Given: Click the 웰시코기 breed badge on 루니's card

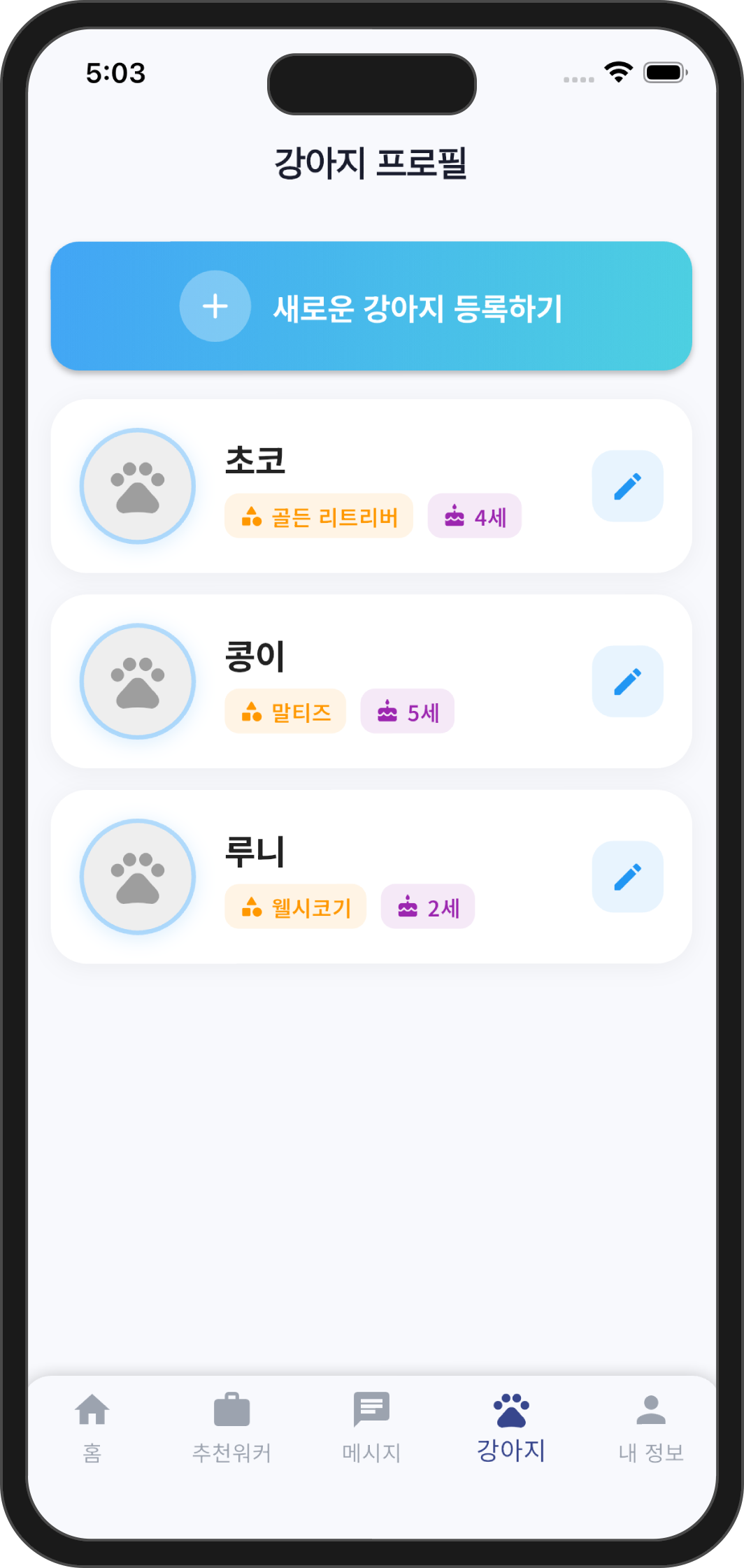Looking at the screenshot, I should pos(294,907).
